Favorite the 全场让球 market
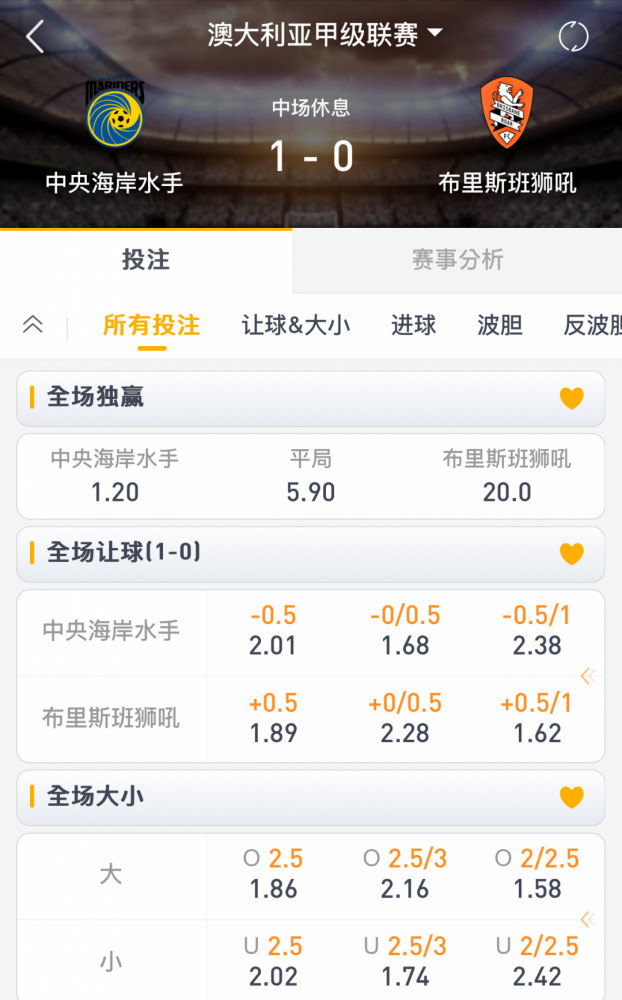Screen dimensions: 622x1000 tap(572, 554)
